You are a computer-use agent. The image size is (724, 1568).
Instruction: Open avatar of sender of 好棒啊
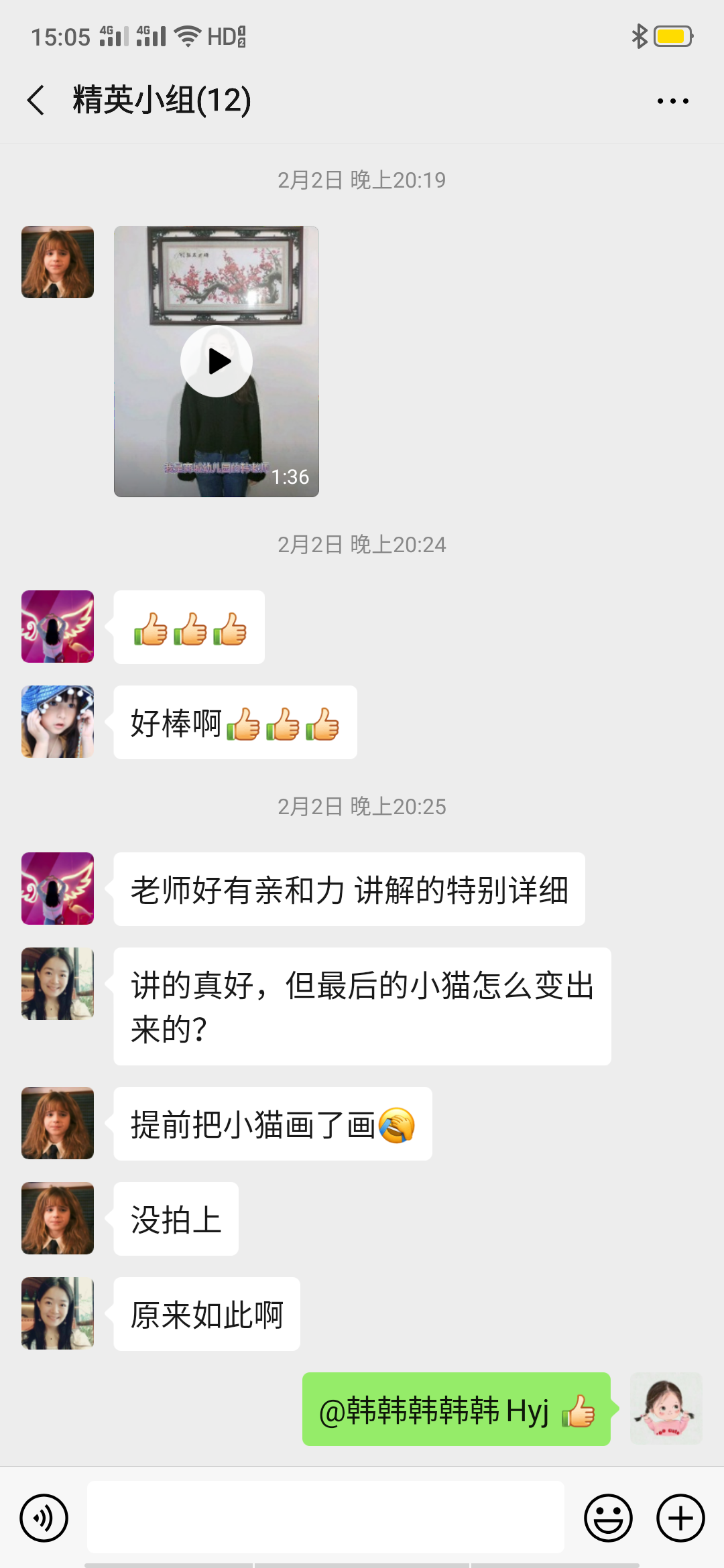(x=58, y=722)
